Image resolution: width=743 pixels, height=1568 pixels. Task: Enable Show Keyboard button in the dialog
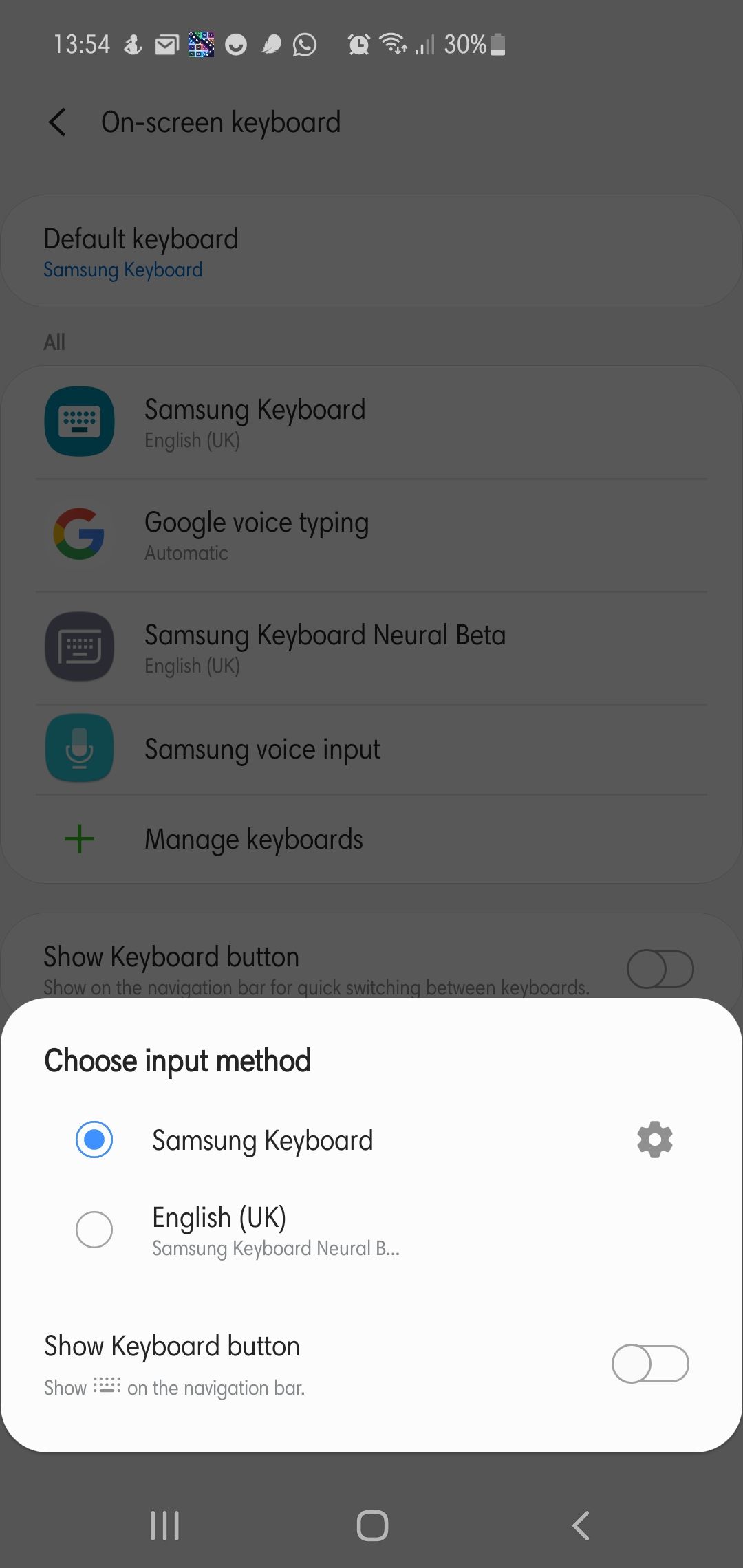coord(649,1364)
